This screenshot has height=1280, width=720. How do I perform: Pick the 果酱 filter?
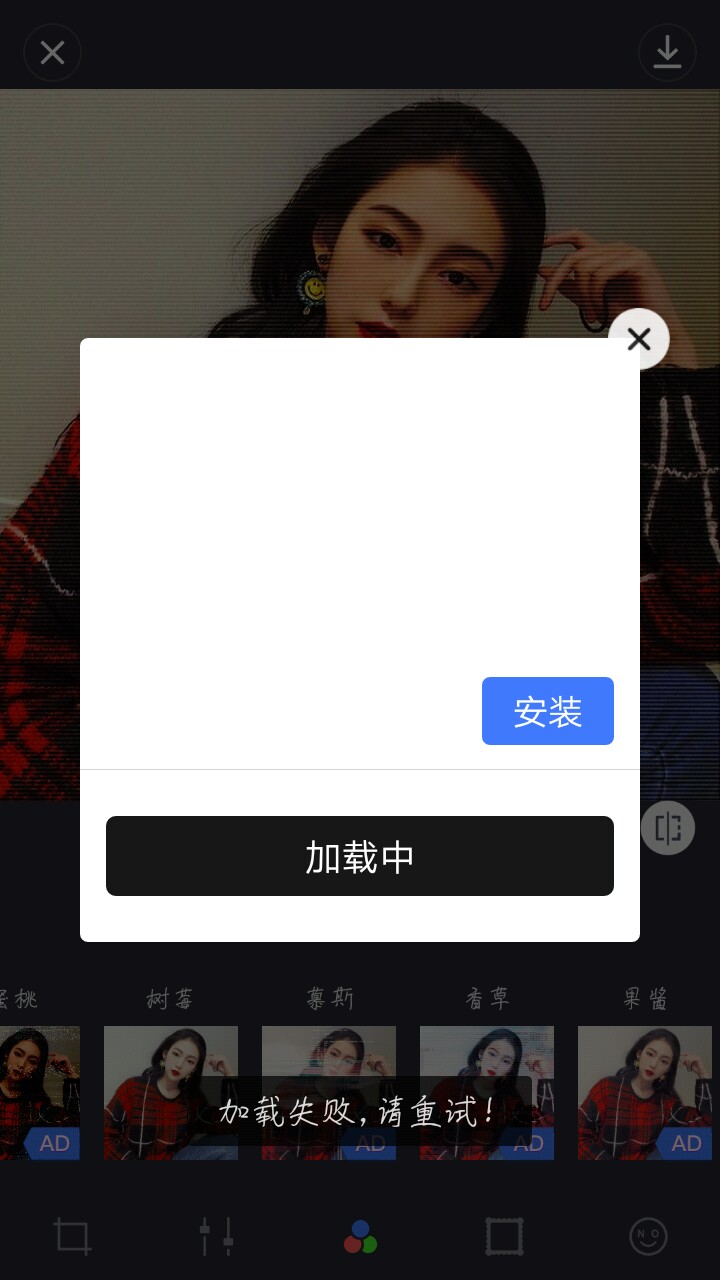tap(645, 1092)
